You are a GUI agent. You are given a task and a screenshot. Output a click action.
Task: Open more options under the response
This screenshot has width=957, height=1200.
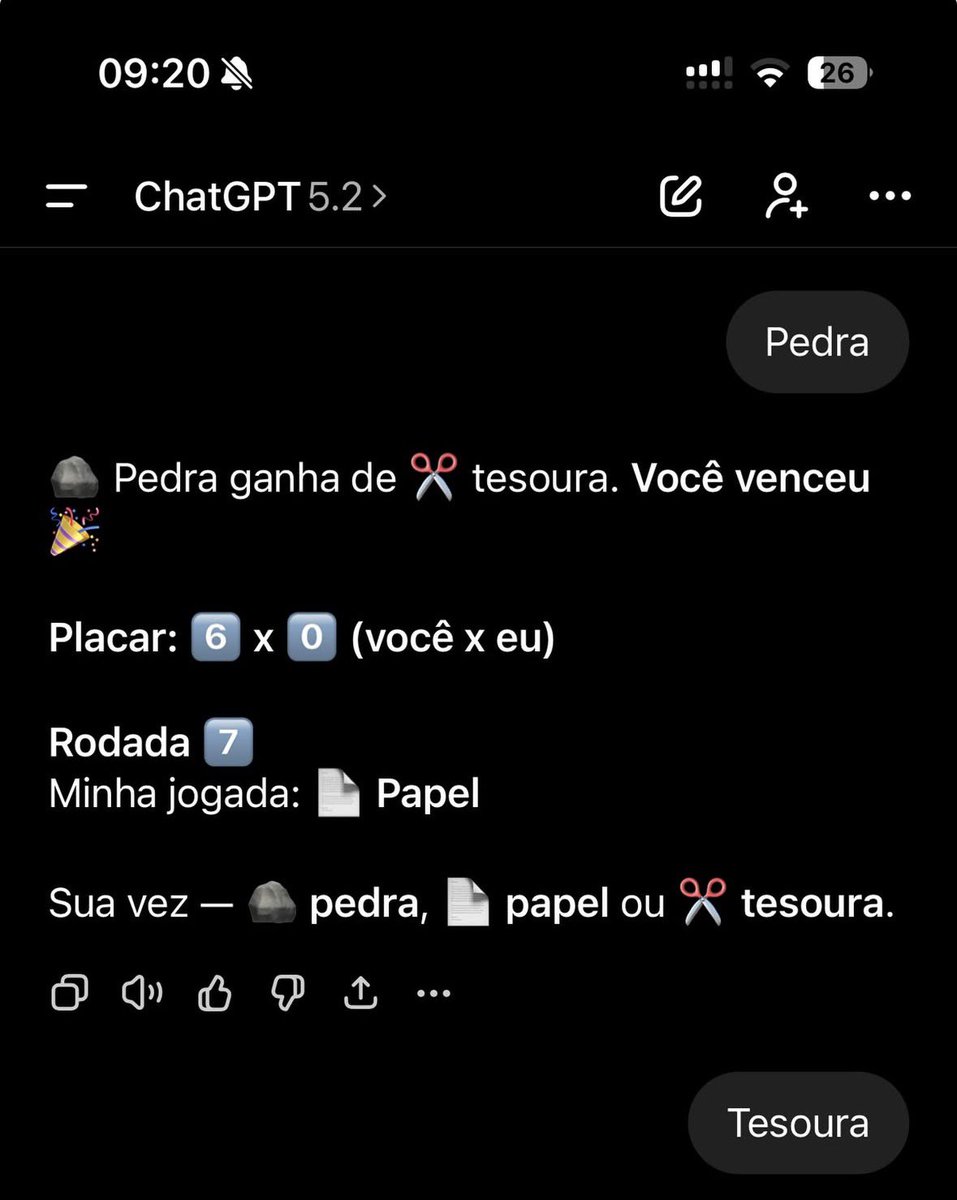click(433, 993)
